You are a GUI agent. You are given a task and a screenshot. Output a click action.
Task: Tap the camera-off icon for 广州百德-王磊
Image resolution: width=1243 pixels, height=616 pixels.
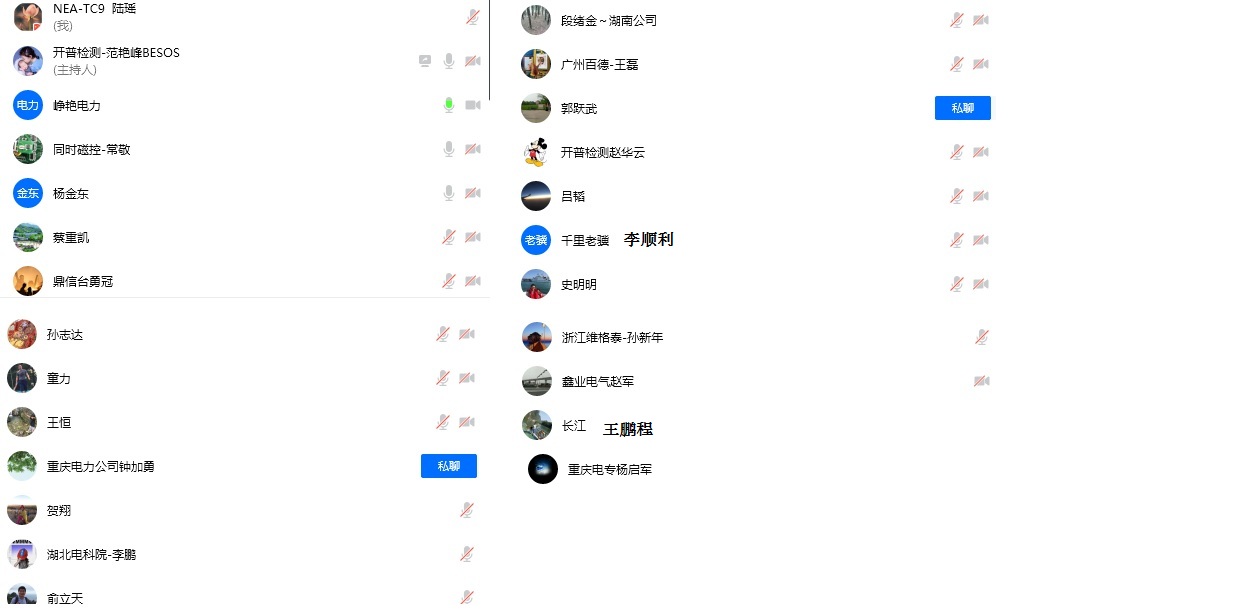click(981, 64)
